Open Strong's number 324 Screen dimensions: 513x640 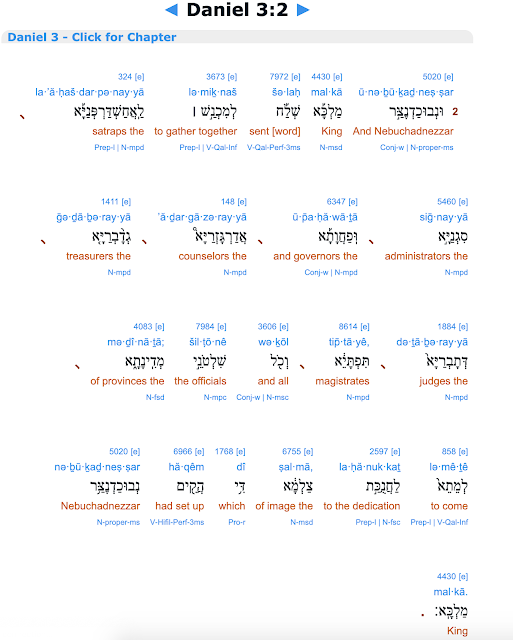click(x=125, y=77)
